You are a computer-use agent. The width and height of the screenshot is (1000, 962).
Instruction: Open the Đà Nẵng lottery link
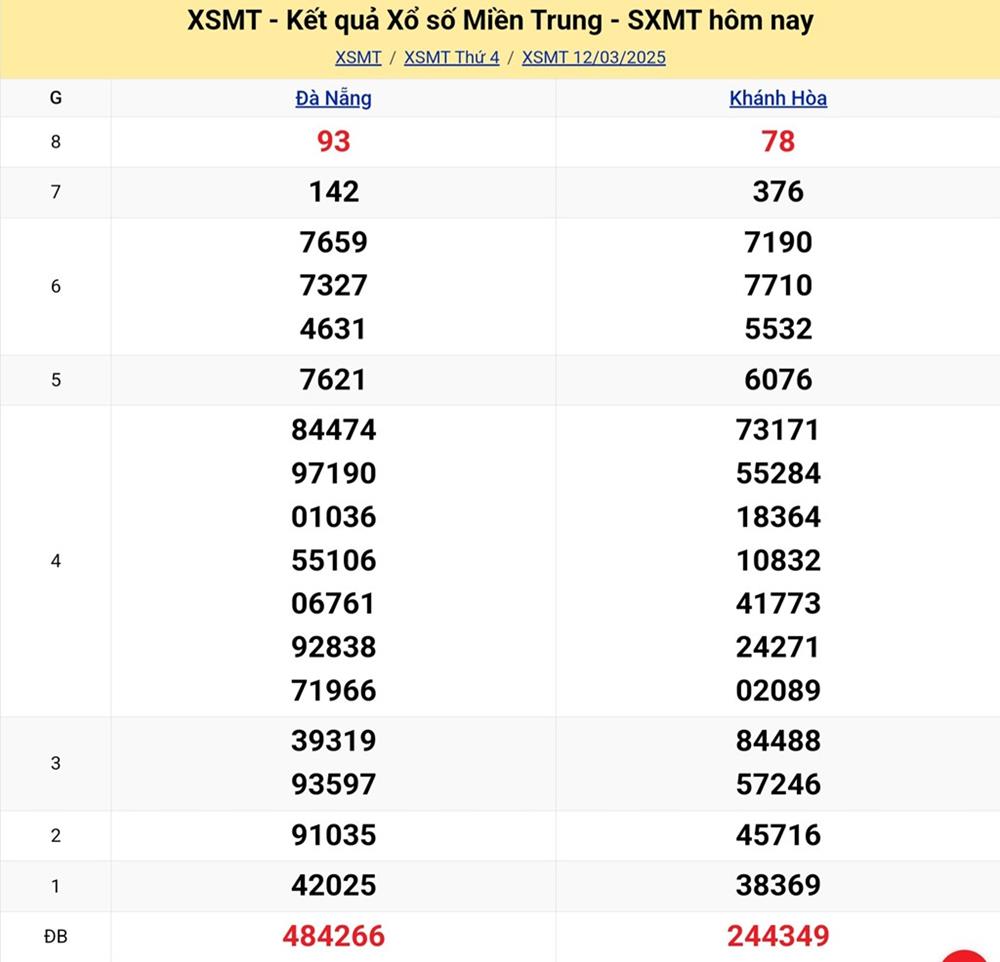pyautogui.click(x=333, y=98)
